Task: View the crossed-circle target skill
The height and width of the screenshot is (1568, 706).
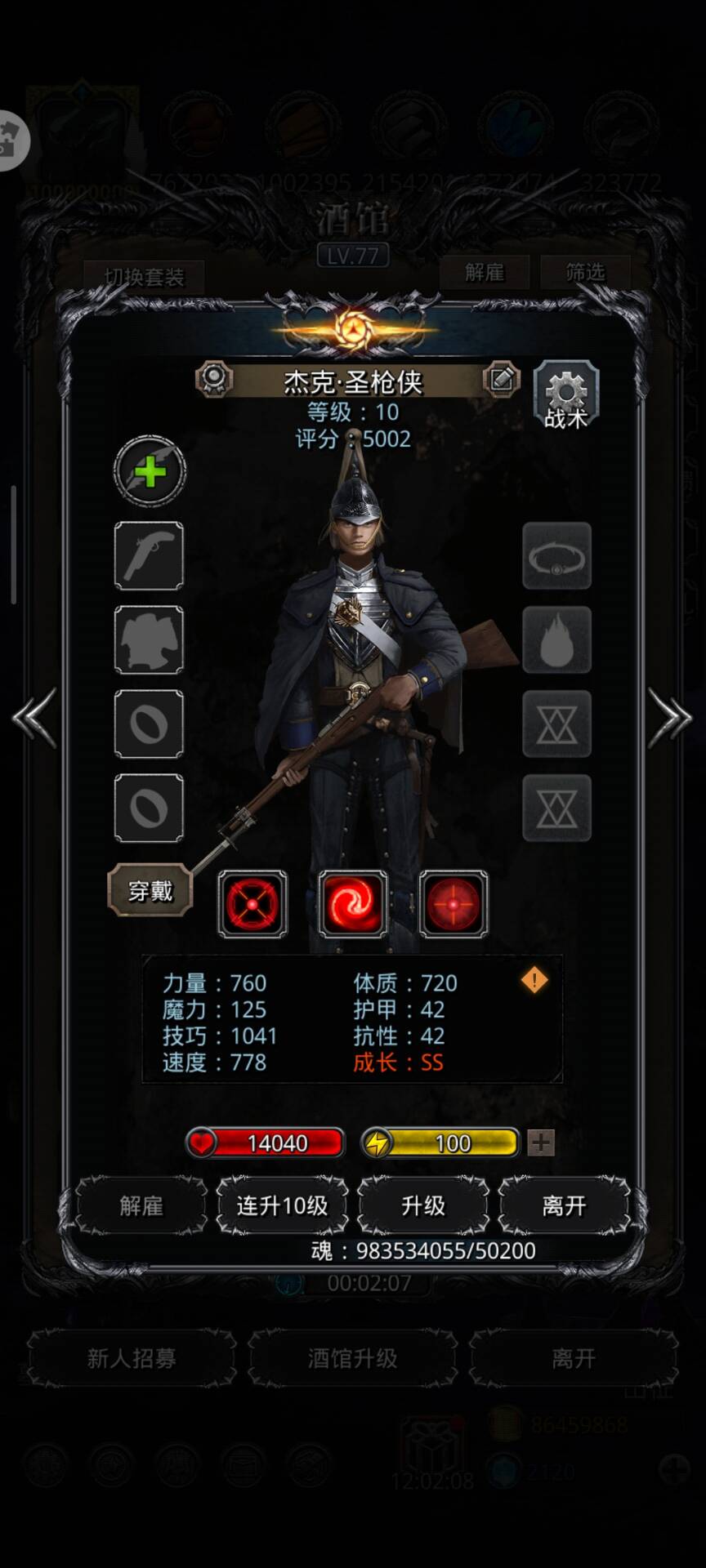Action: coord(252,903)
